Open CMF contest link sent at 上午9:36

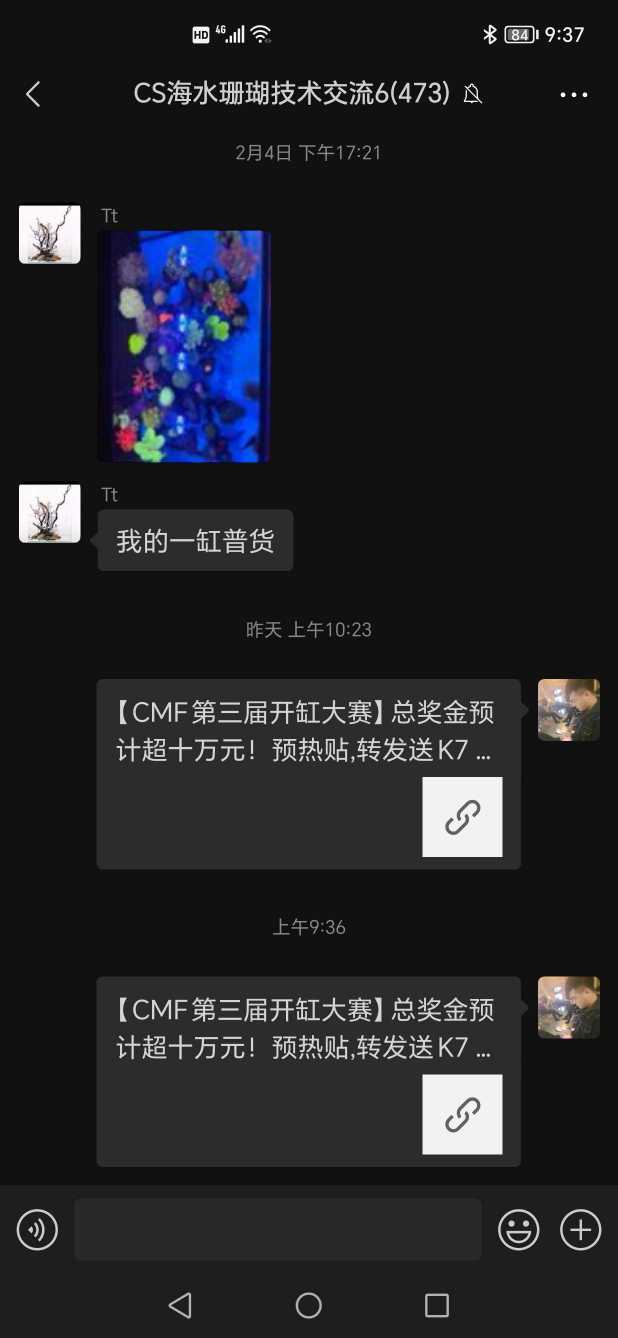click(x=308, y=1070)
